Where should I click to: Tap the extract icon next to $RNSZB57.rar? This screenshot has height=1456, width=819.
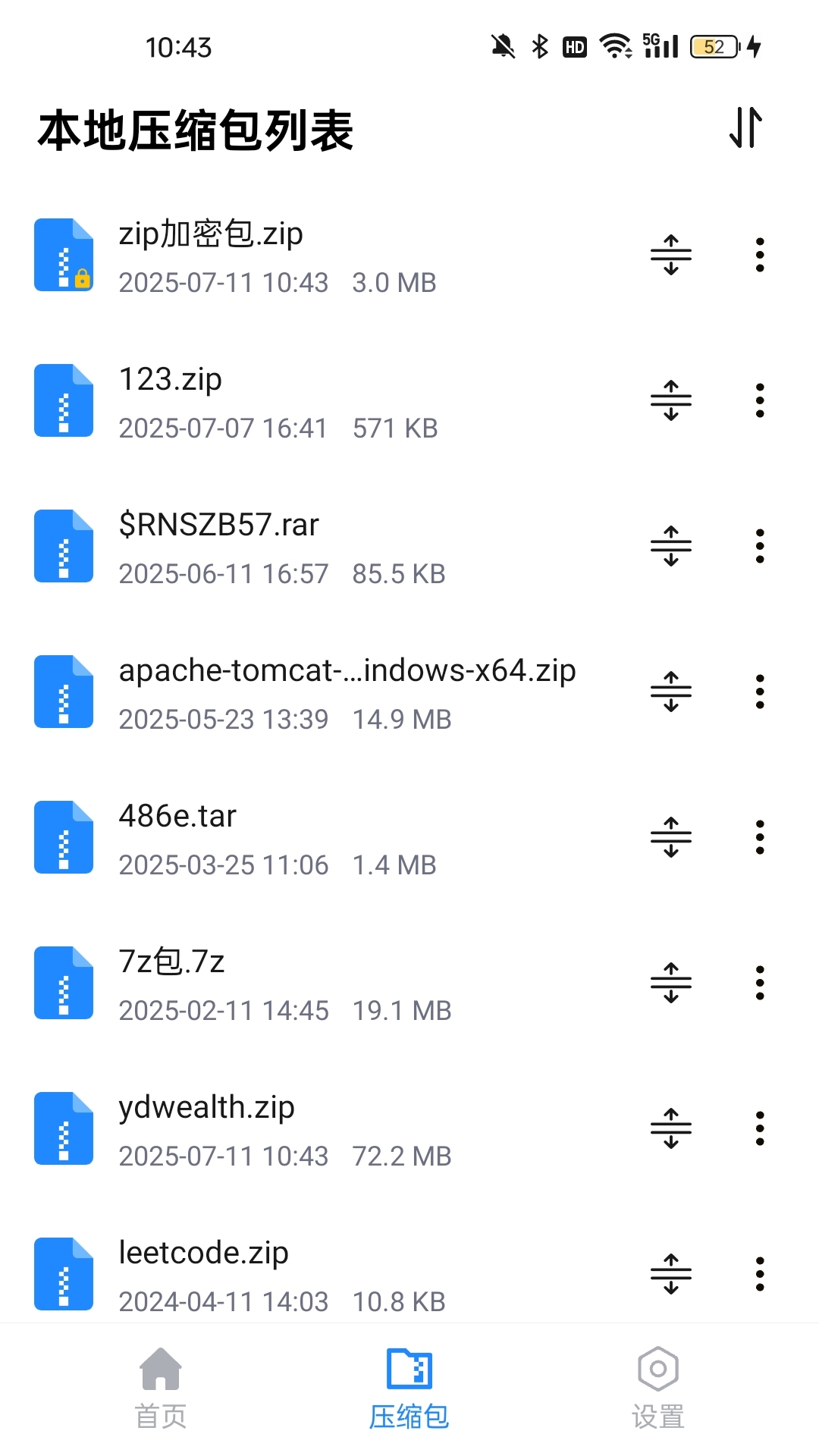670,545
